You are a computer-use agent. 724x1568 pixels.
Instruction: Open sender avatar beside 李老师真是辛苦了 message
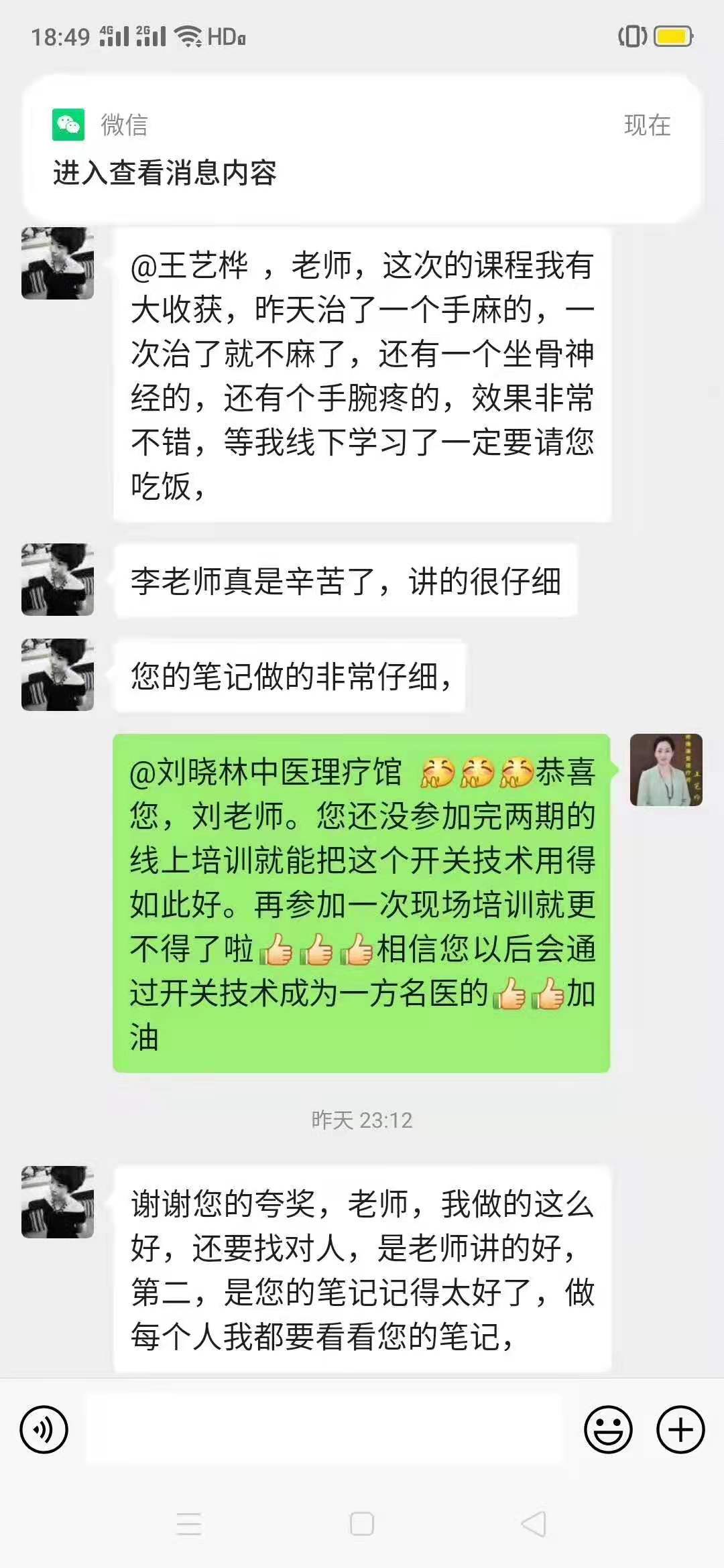pyautogui.click(x=58, y=580)
